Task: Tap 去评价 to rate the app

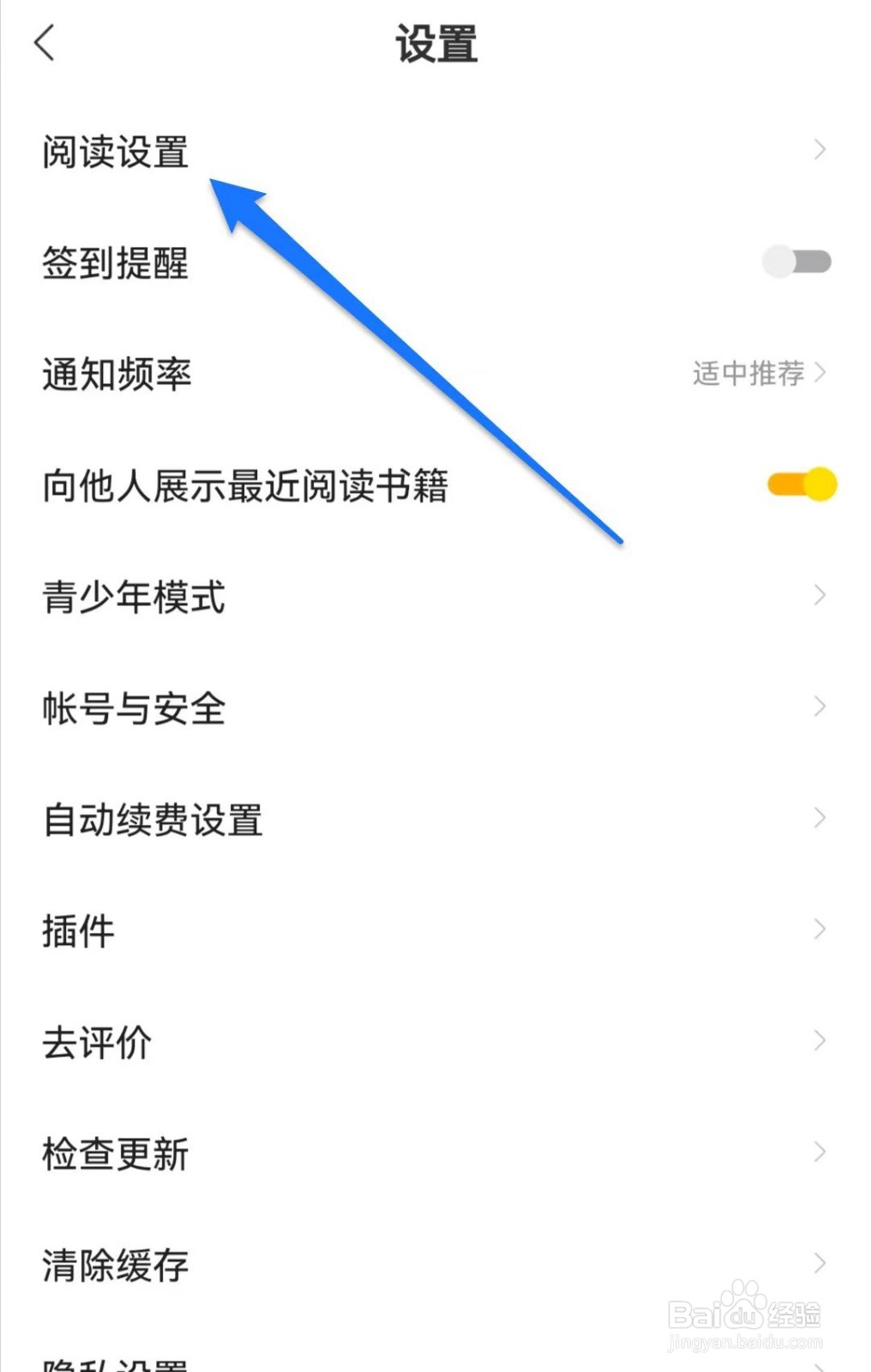Action: pyautogui.click(x=97, y=1041)
